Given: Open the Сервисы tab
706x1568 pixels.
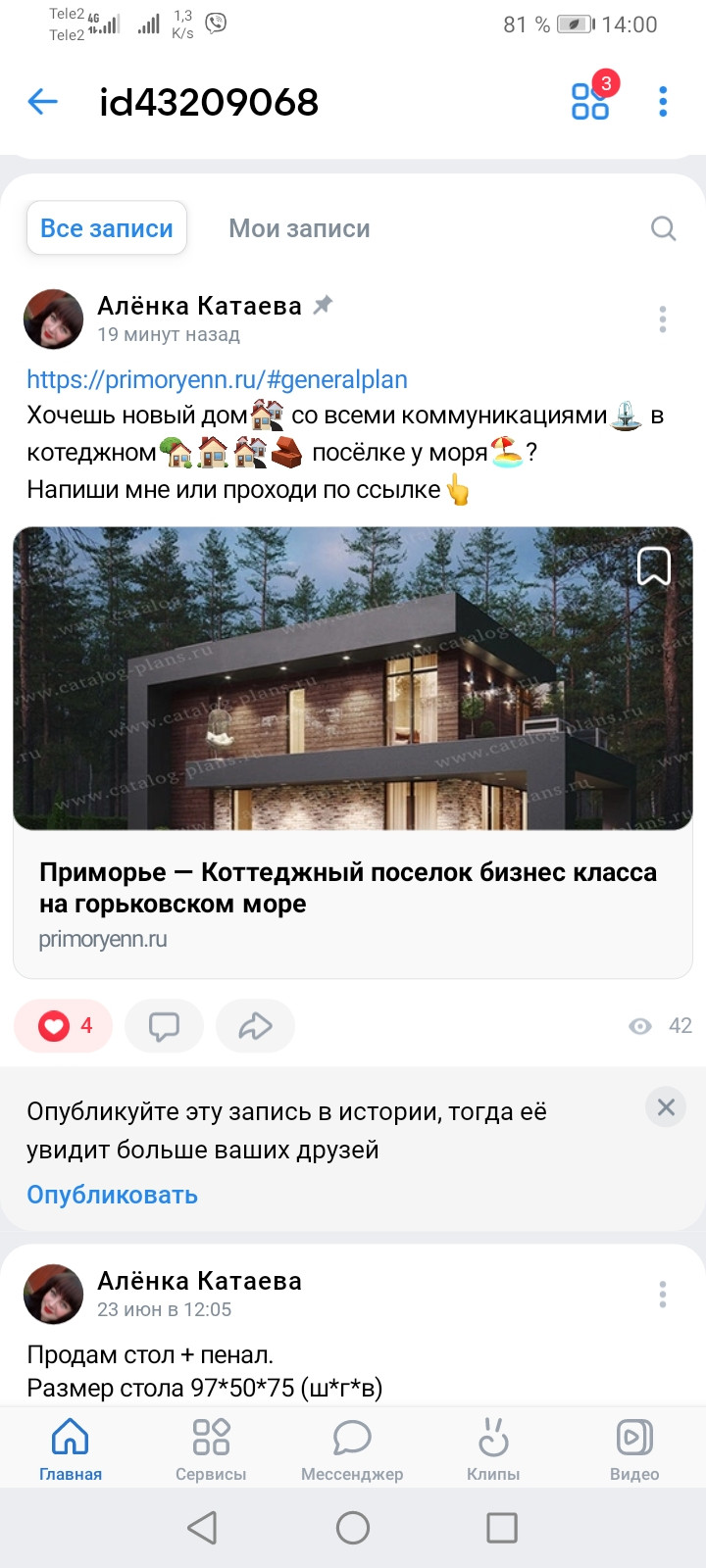Looking at the screenshot, I should point(211,1449).
